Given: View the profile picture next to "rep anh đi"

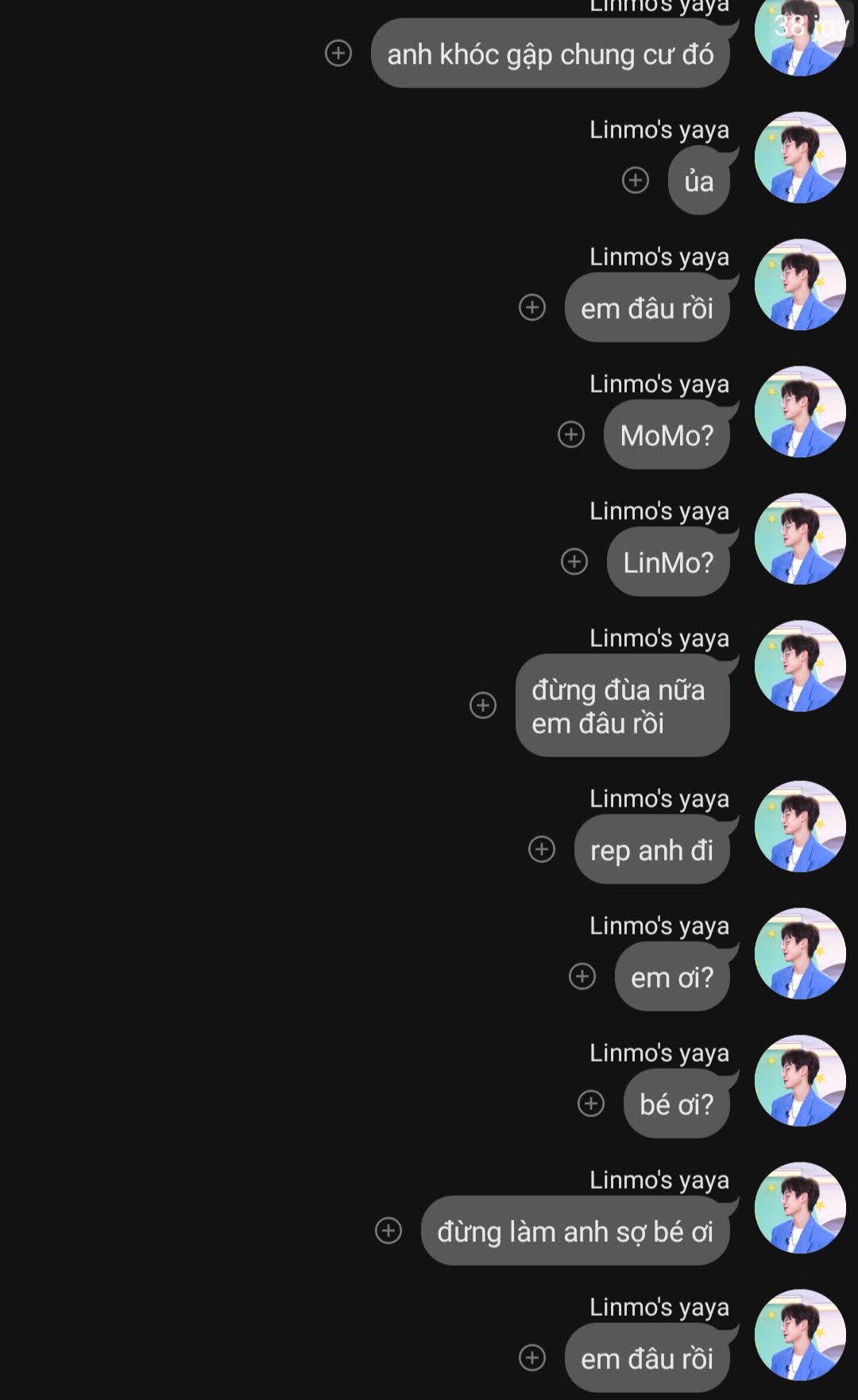Looking at the screenshot, I should [x=800, y=826].
